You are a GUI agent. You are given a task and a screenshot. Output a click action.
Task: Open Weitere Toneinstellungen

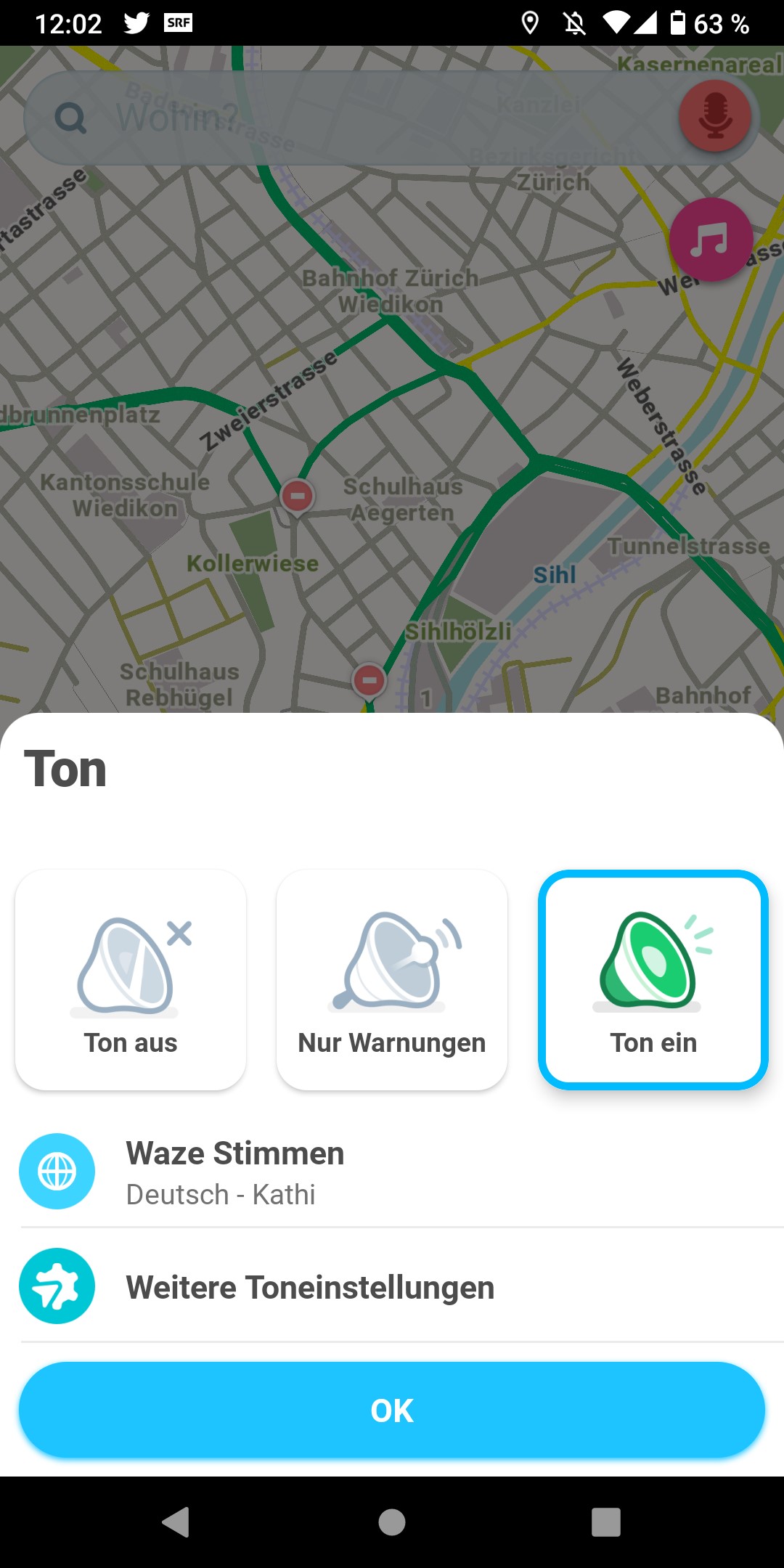pyautogui.click(x=392, y=1286)
